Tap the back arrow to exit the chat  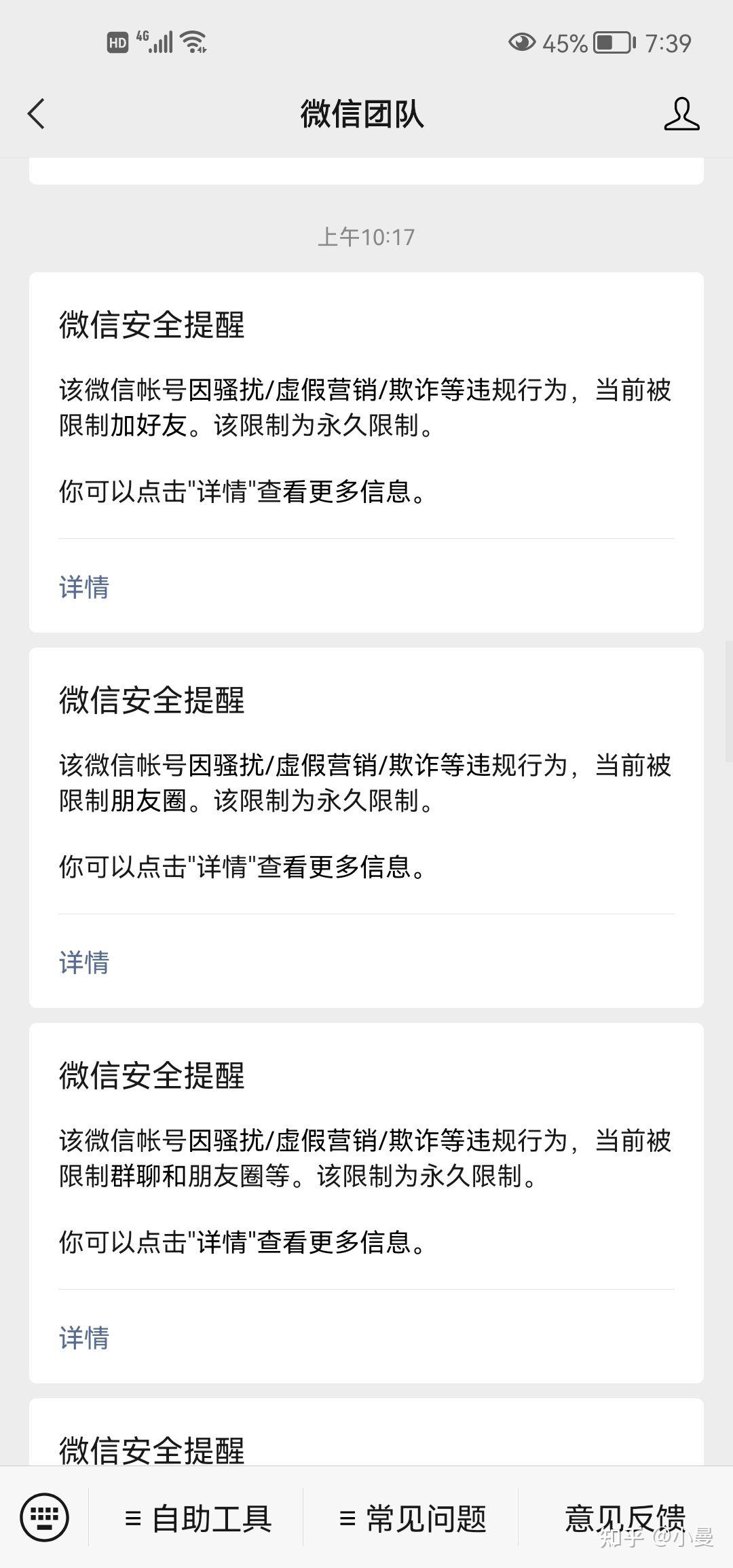click(37, 114)
